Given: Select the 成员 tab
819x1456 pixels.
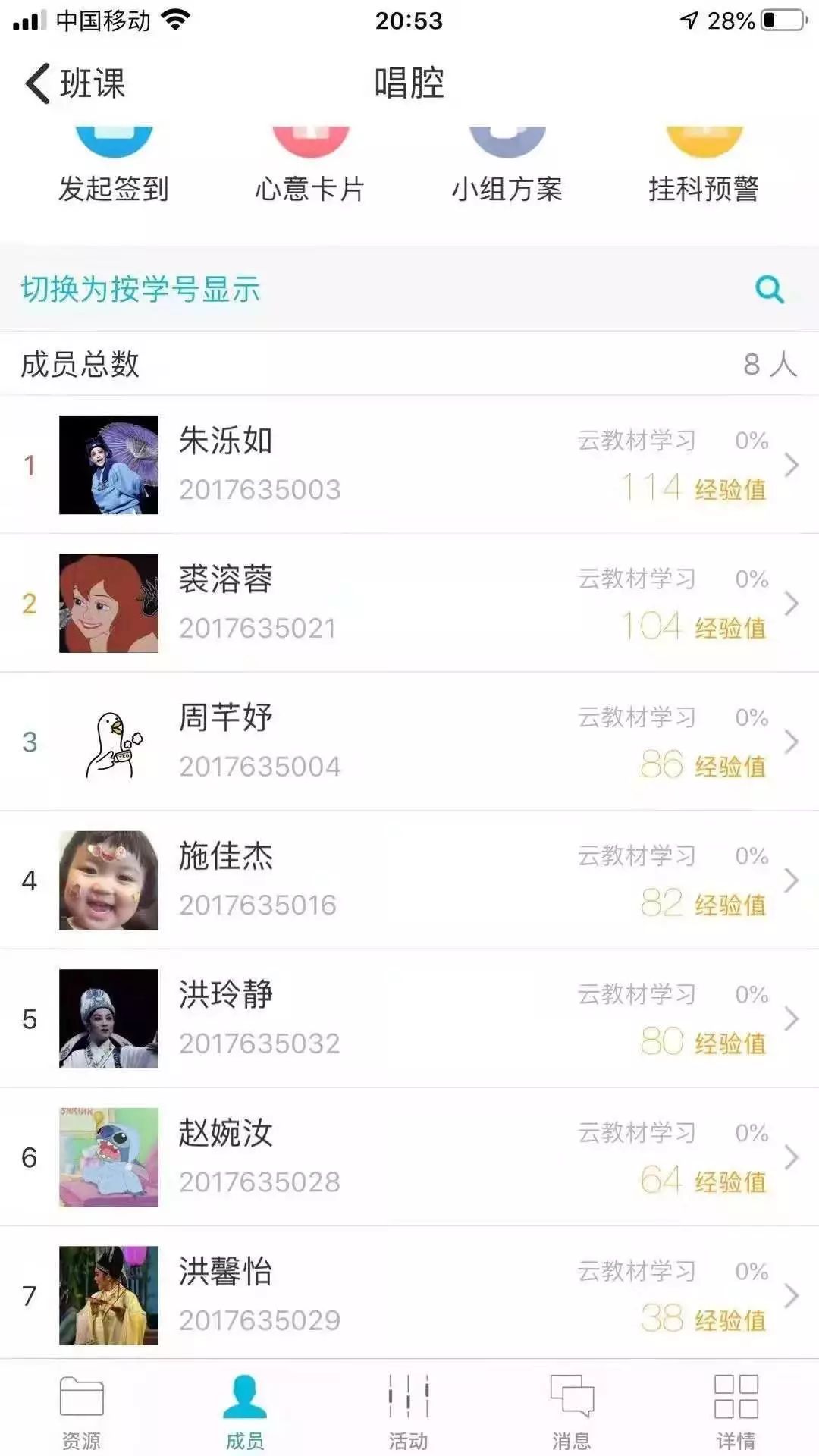Looking at the screenshot, I should pos(245,1410).
